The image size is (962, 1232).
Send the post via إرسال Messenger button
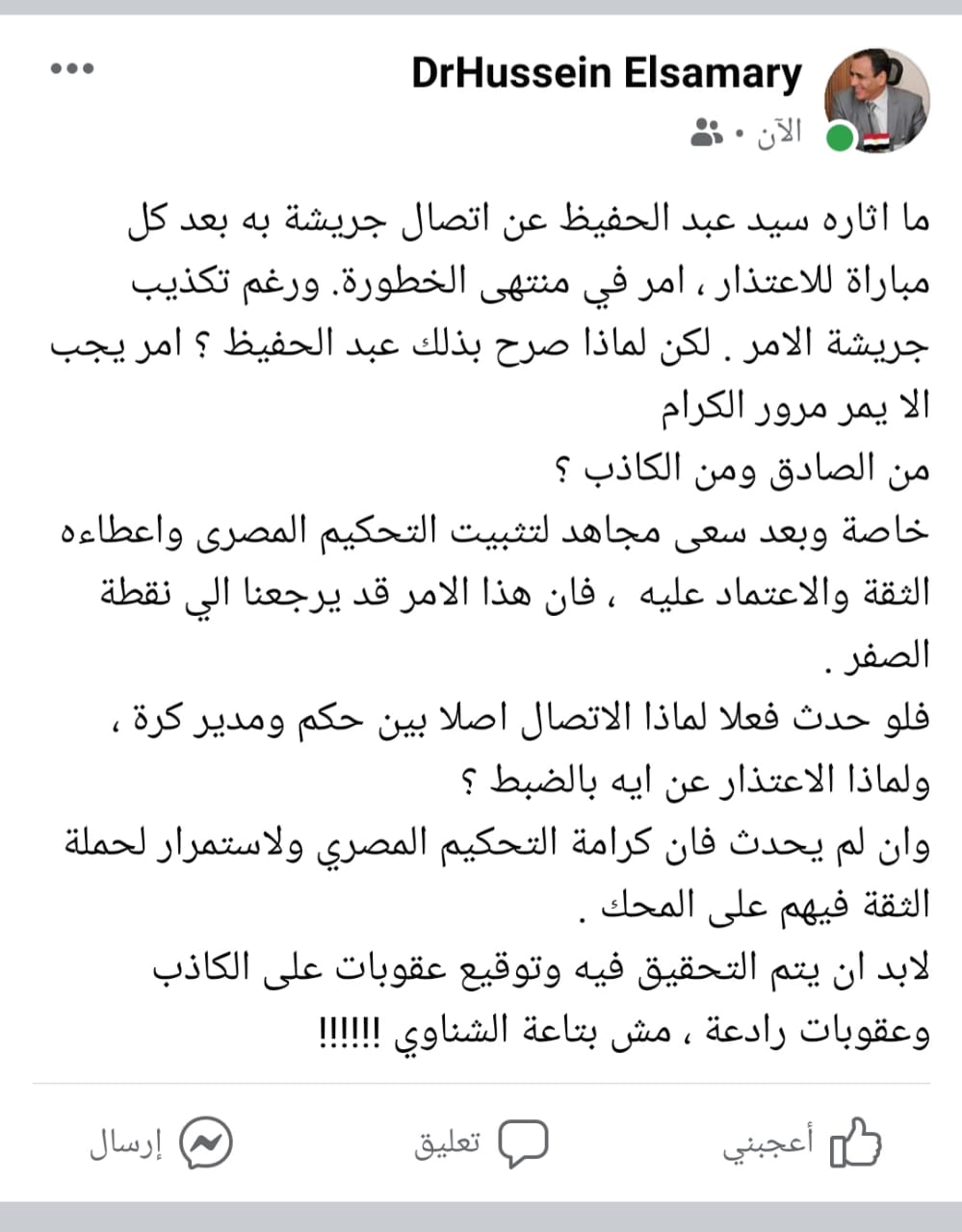(x=162, y=1142)
